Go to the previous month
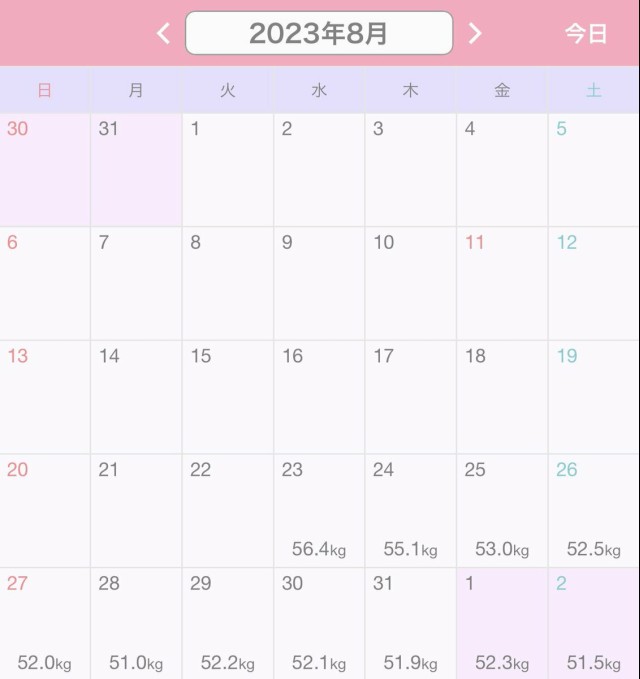 pyautogui.click(x=164, y=34)
